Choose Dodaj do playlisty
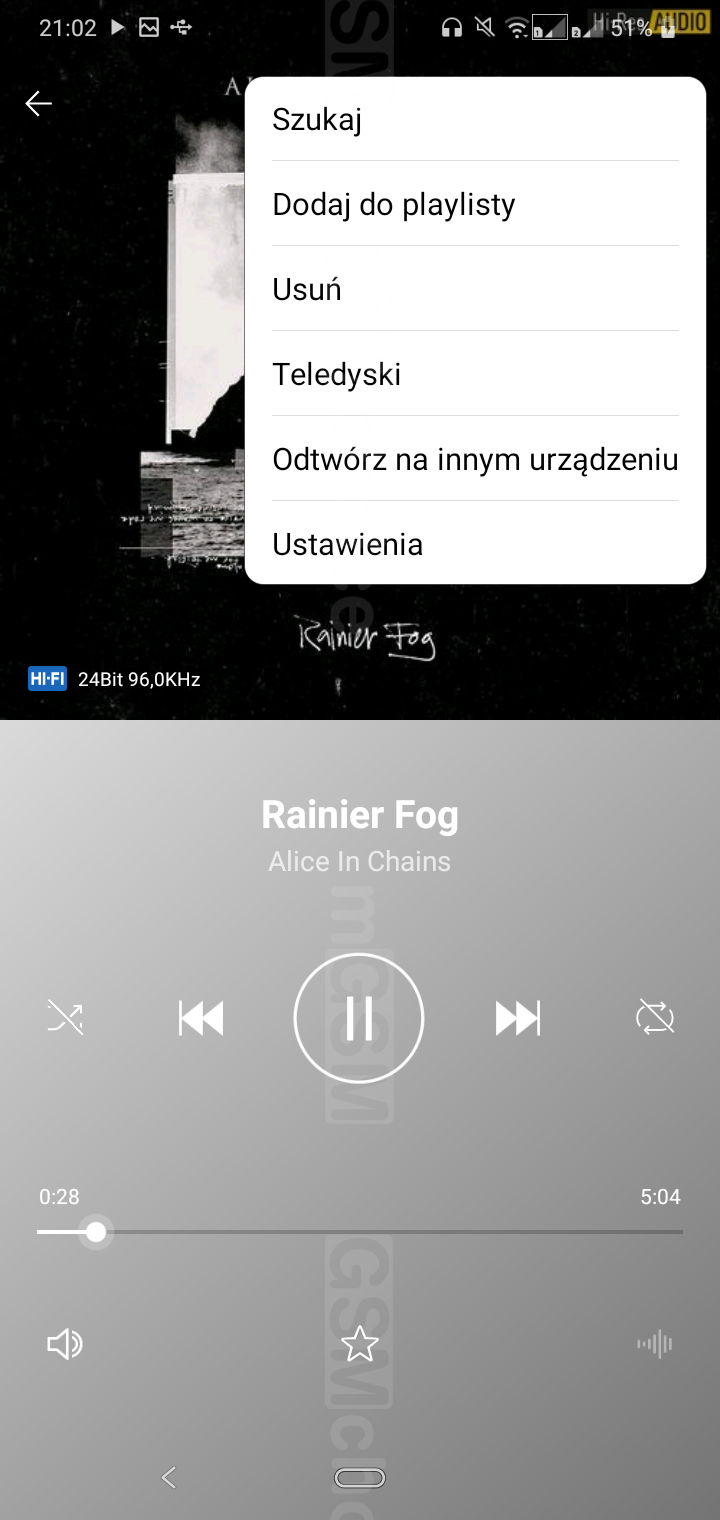The height and width of the screenshot is (1520, 720). [394, 205]
